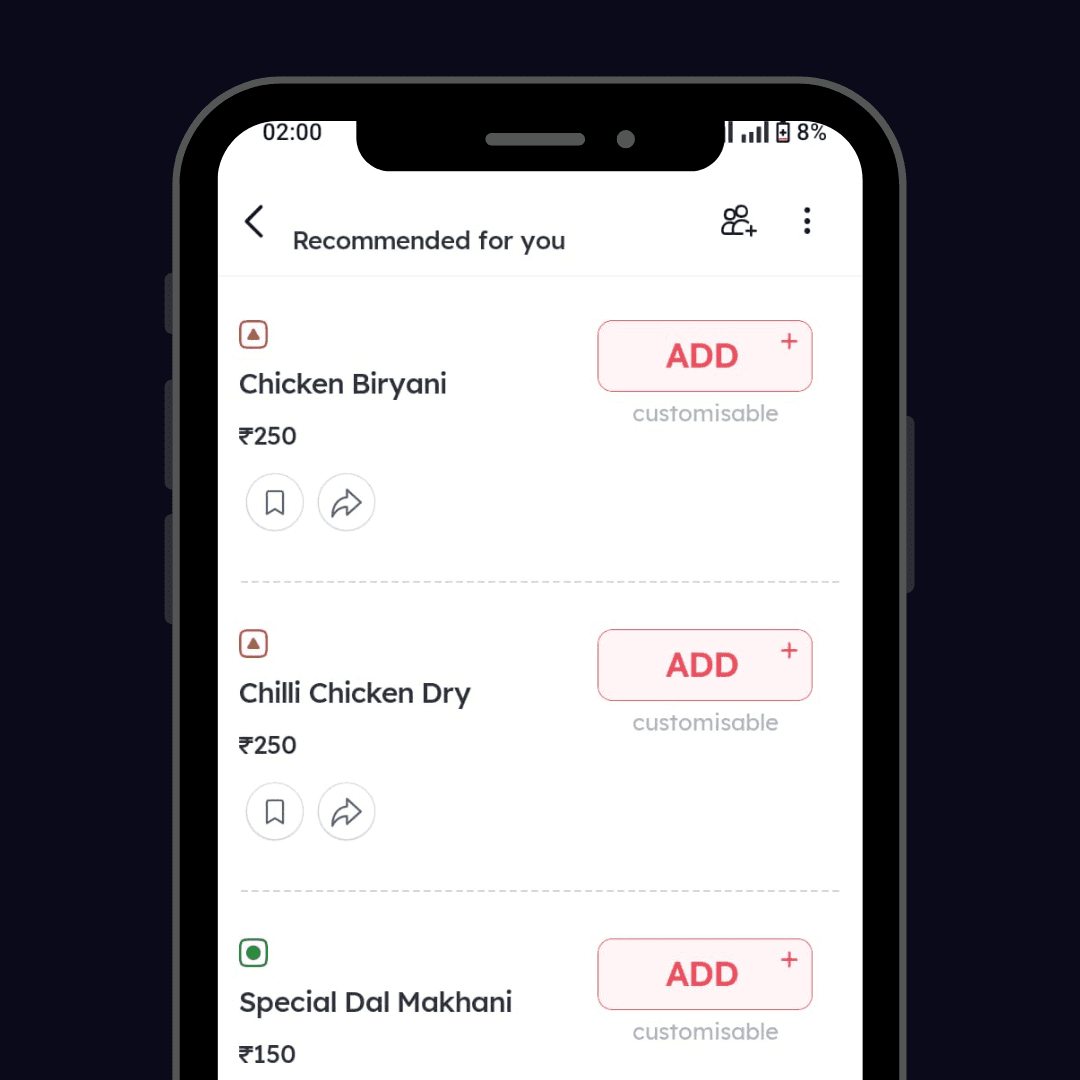This screenshot has height=1080, width=1080.
Task: Share the Chicken Biryani dish
Action: pyautogui.click(x=346, y=503)
